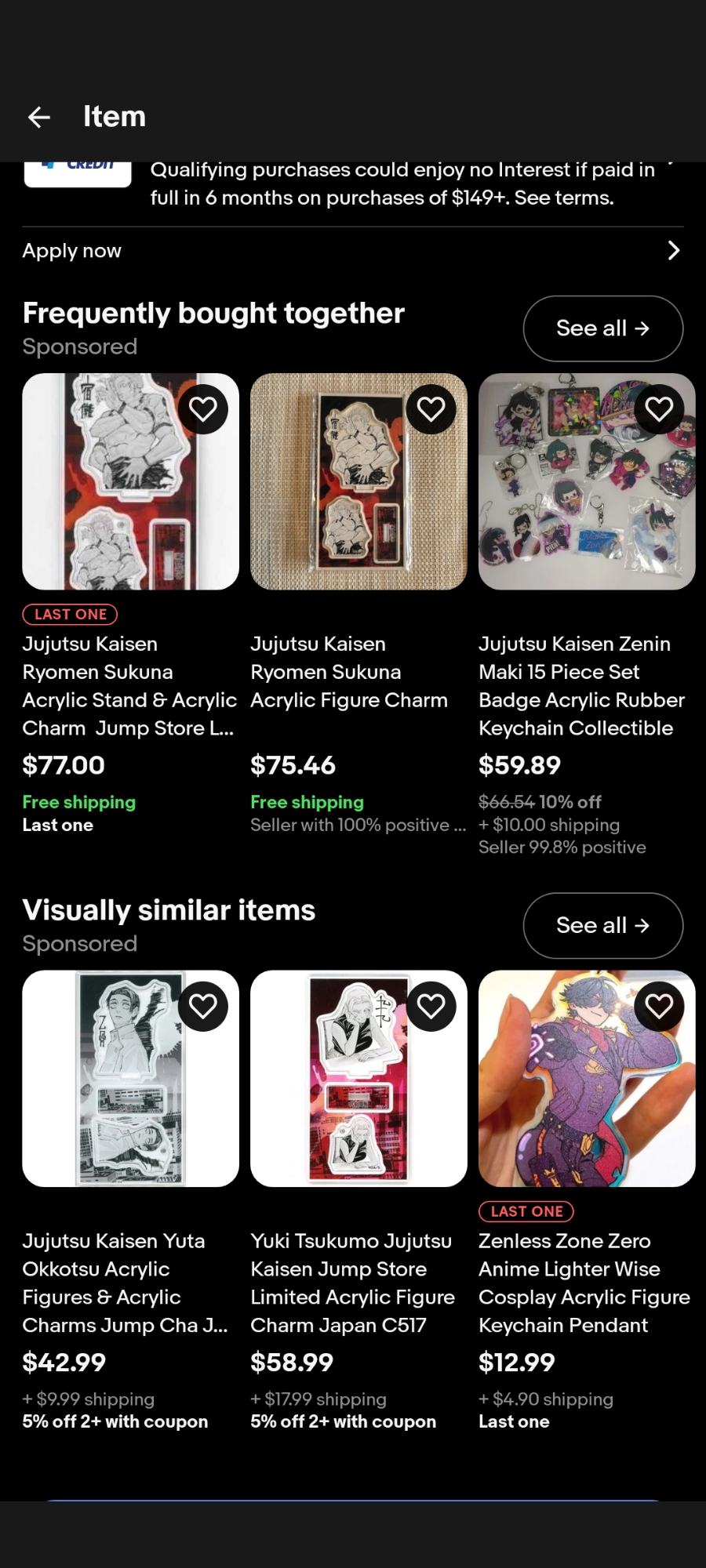The height and width of the screenshot is (1568, 706).
Task: Open Ryomen Sukuna Acrylic Stand & Charm listing
Action: tap(129, 686)
